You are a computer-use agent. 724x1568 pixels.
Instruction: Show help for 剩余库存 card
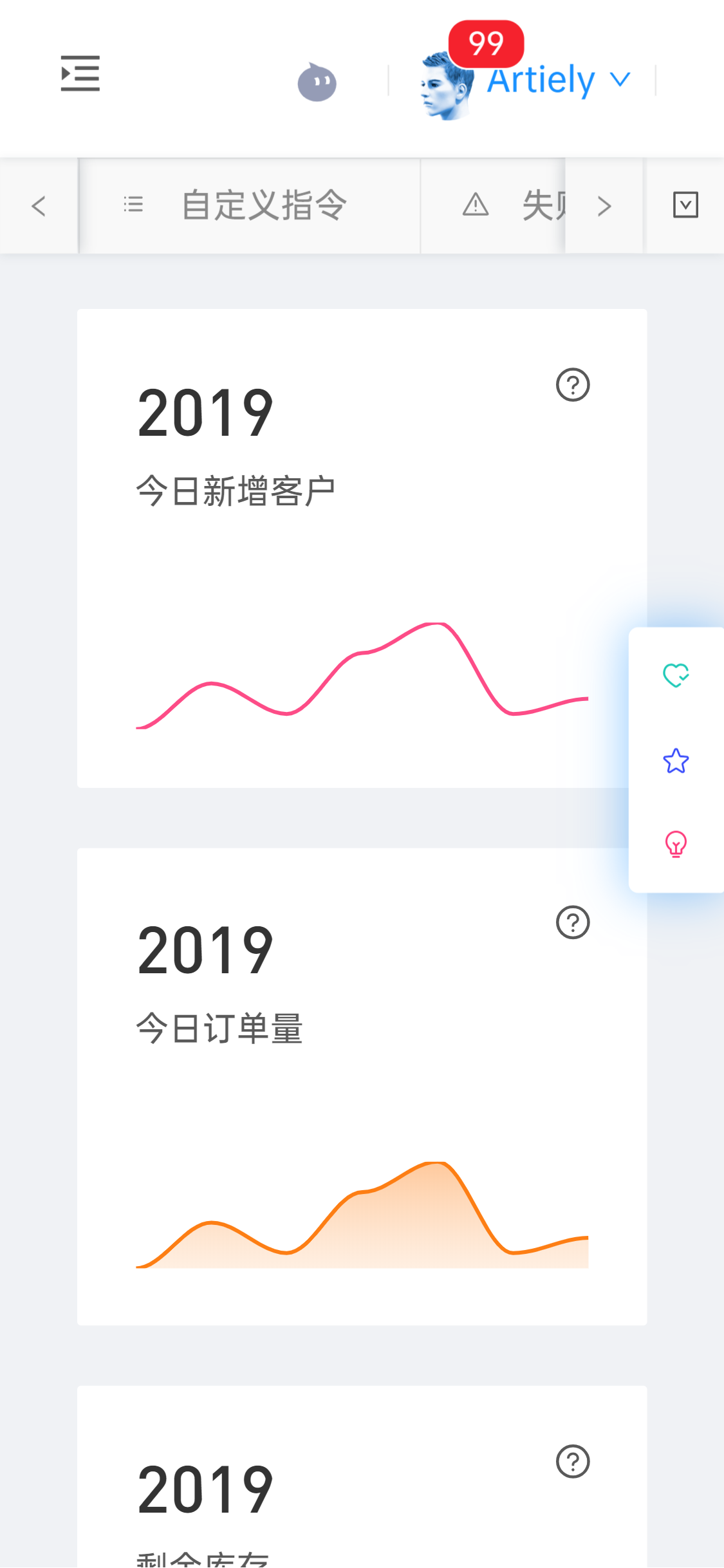pyautogui.click(x=573, y=1461)
